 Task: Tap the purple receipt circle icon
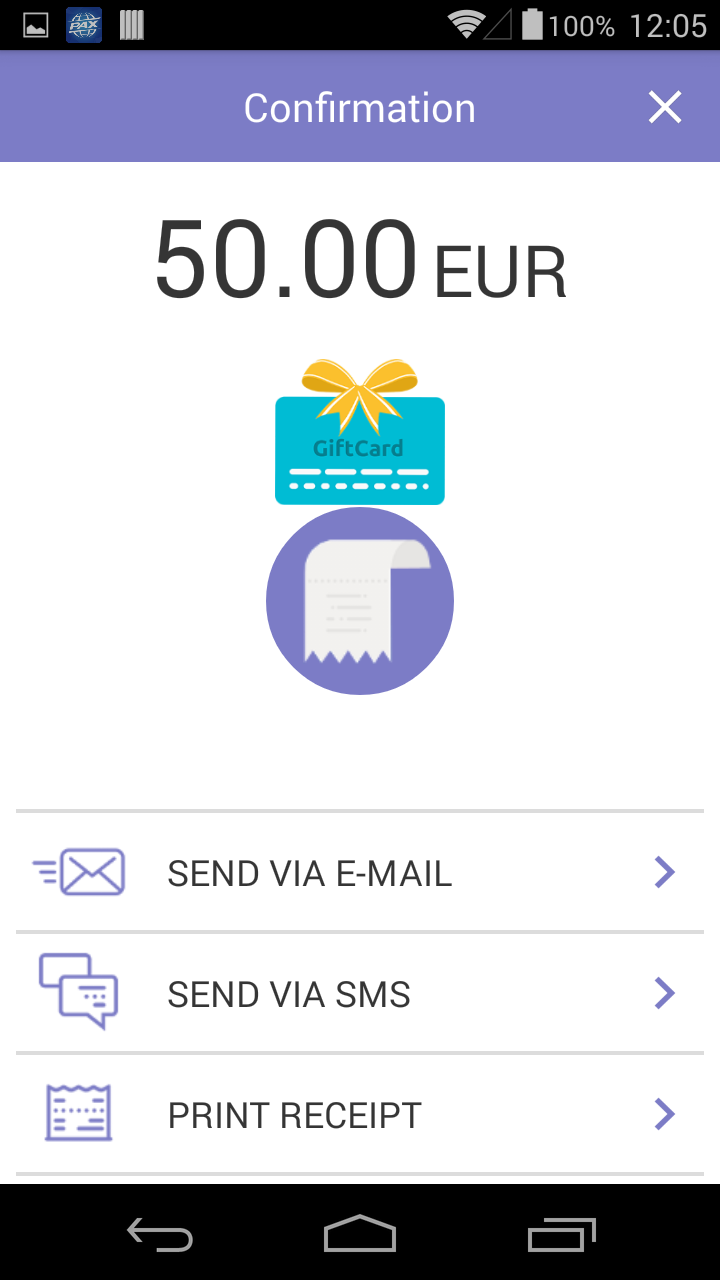click(360, 600)
